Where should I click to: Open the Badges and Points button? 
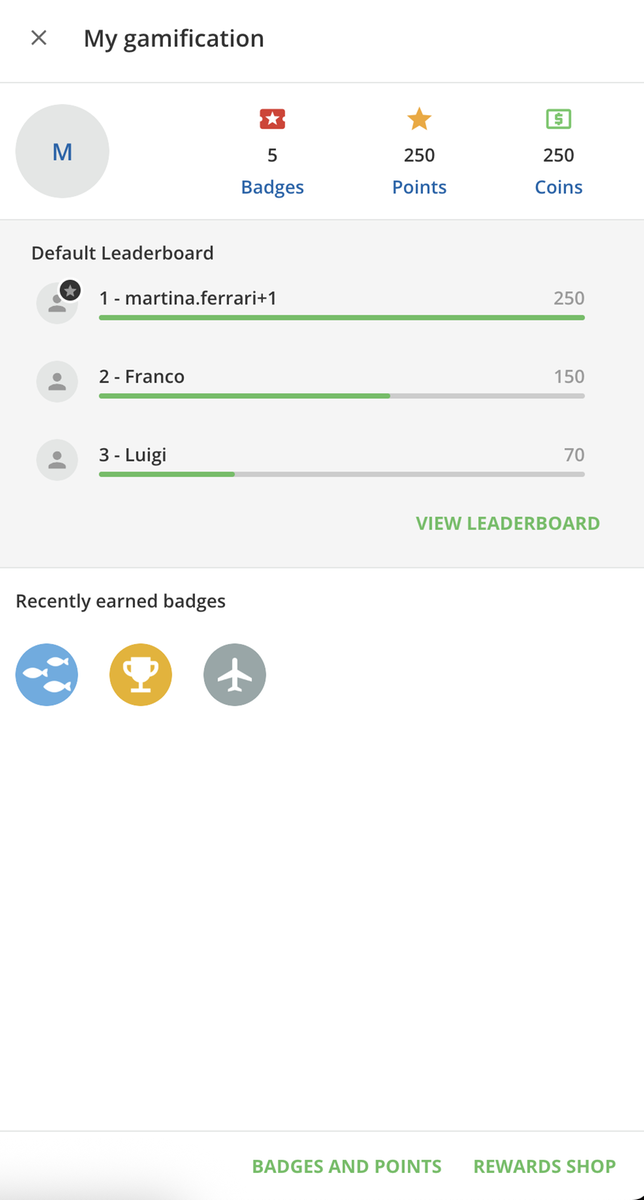click(347, 1166)
